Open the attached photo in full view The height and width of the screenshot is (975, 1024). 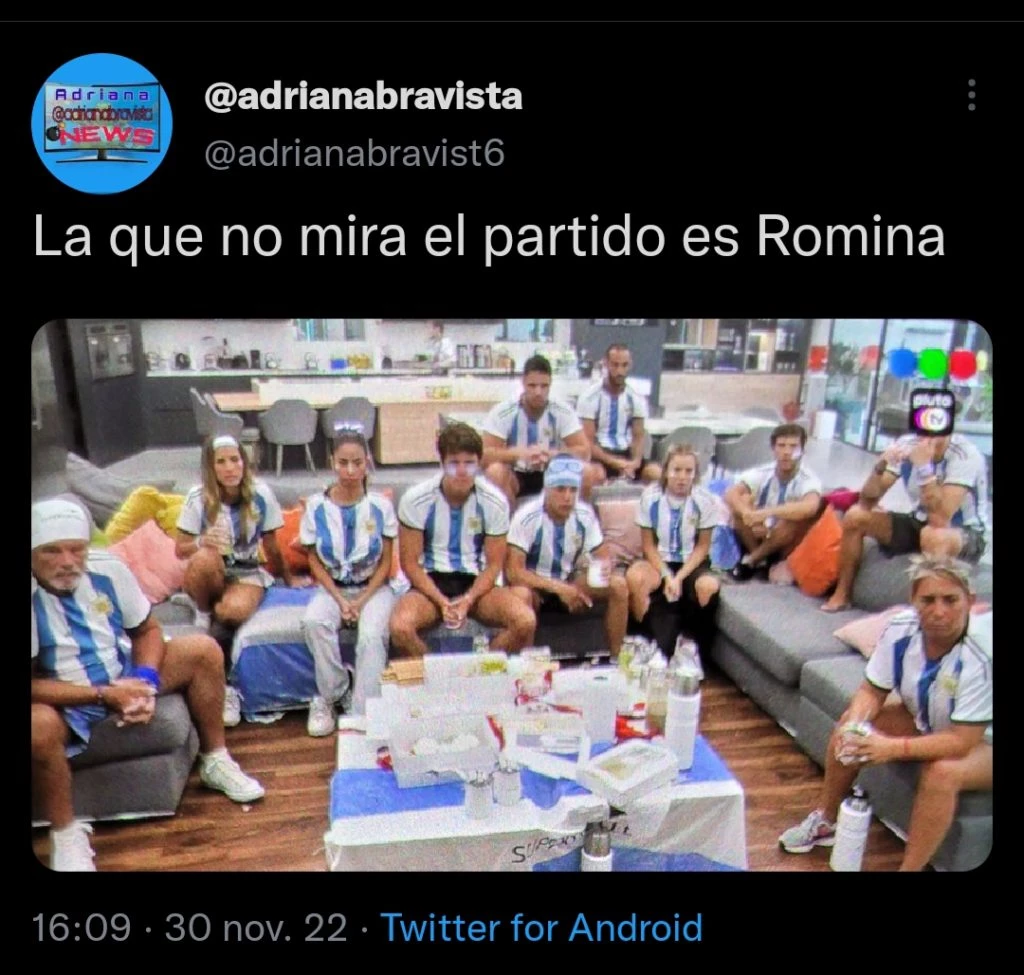click(x=511, y=595)
